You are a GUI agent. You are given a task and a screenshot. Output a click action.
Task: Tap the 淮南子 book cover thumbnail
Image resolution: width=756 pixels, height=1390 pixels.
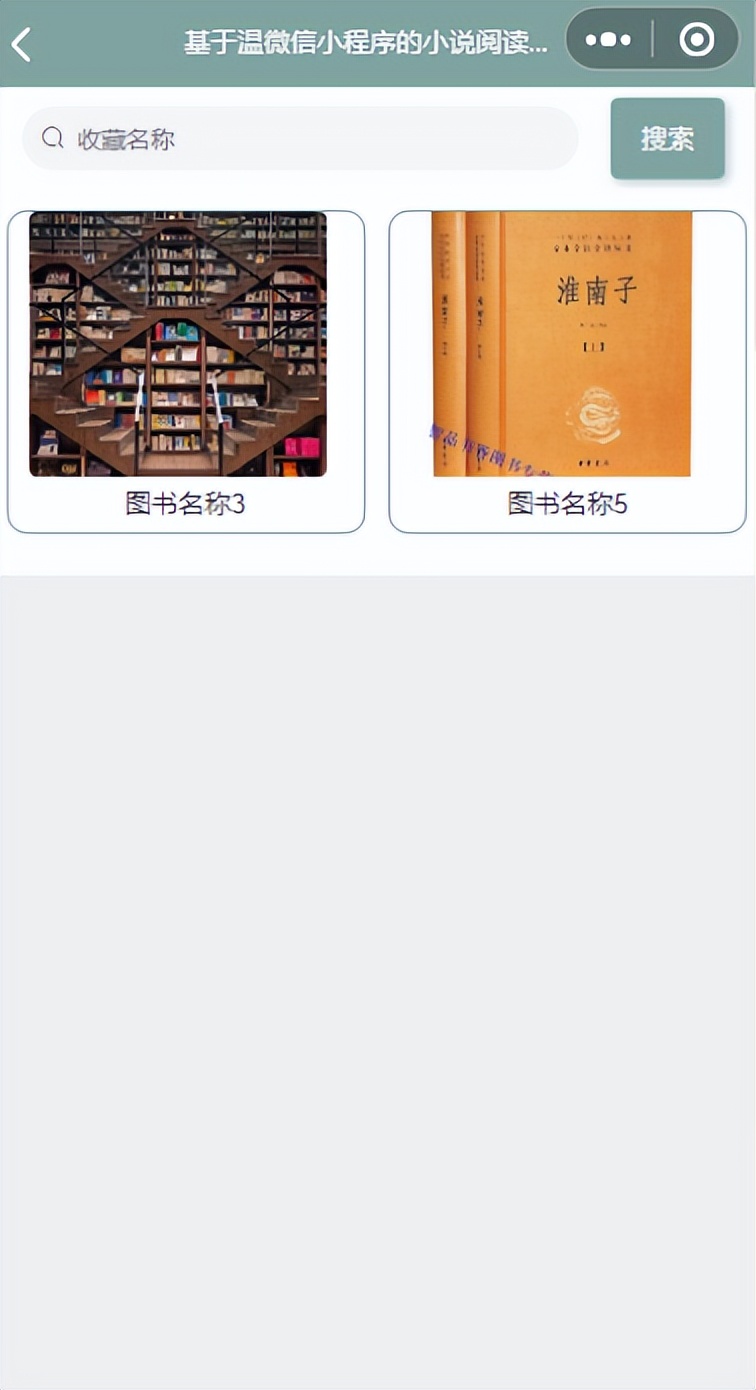[563, 343]
